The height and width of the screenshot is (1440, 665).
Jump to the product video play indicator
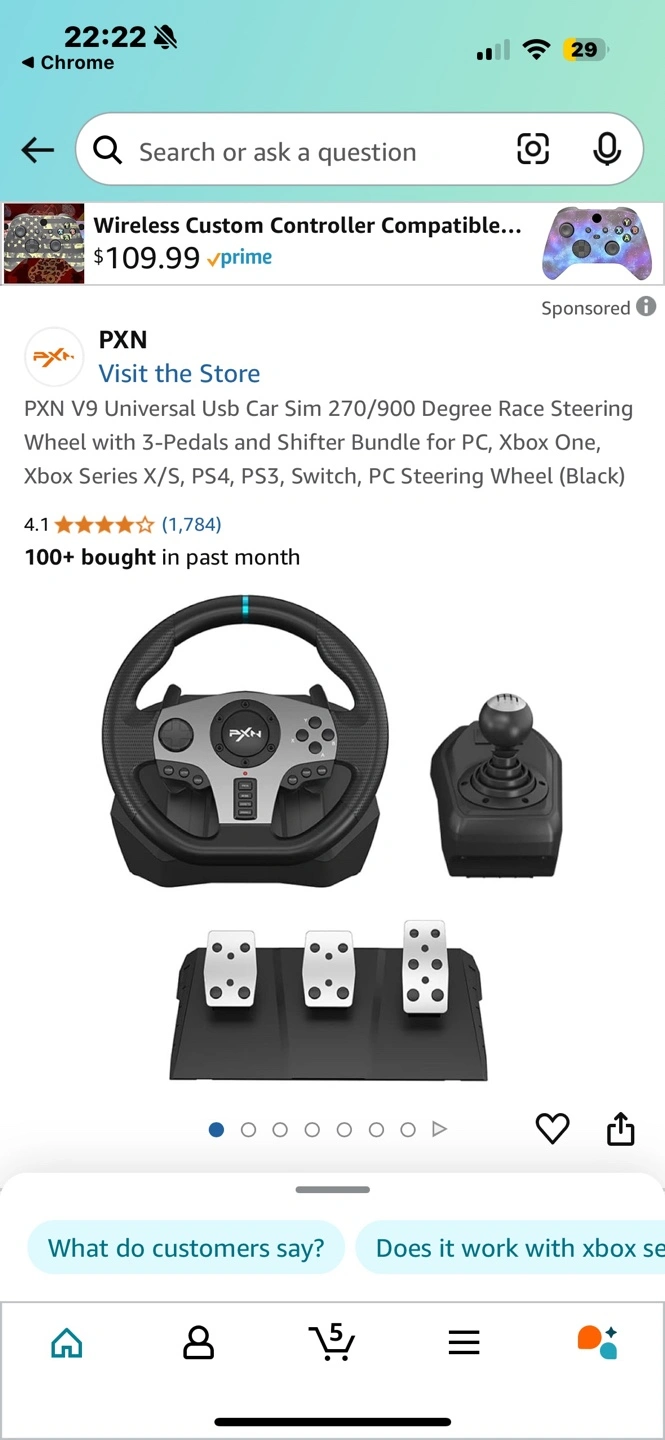(x=439, y=1129)
